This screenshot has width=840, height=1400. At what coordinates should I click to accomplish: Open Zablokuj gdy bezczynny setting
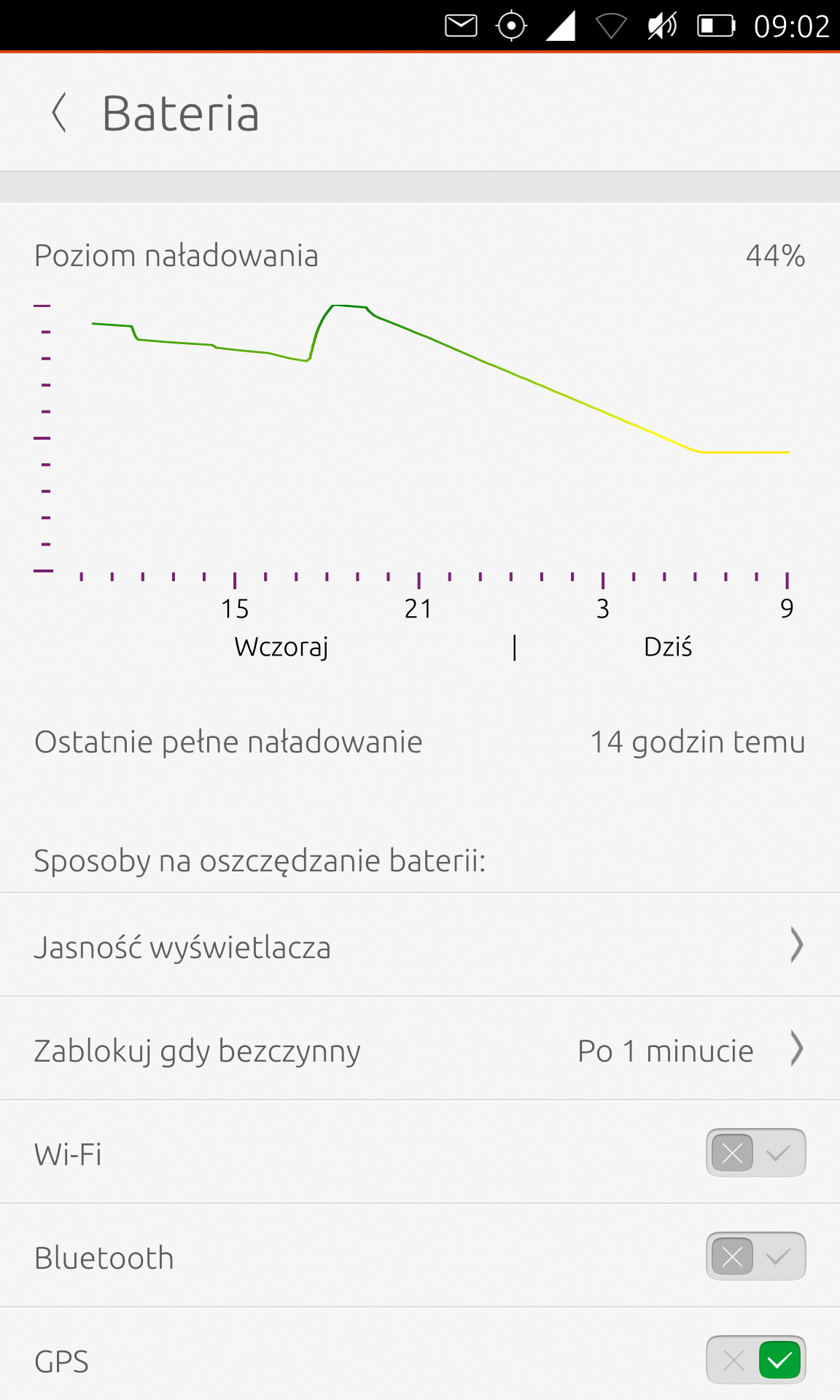419,1050
